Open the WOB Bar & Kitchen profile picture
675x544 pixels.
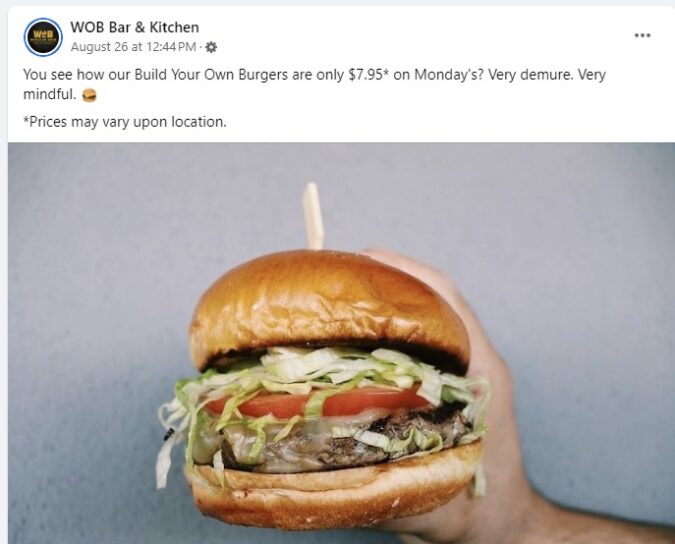click(43, 37)
